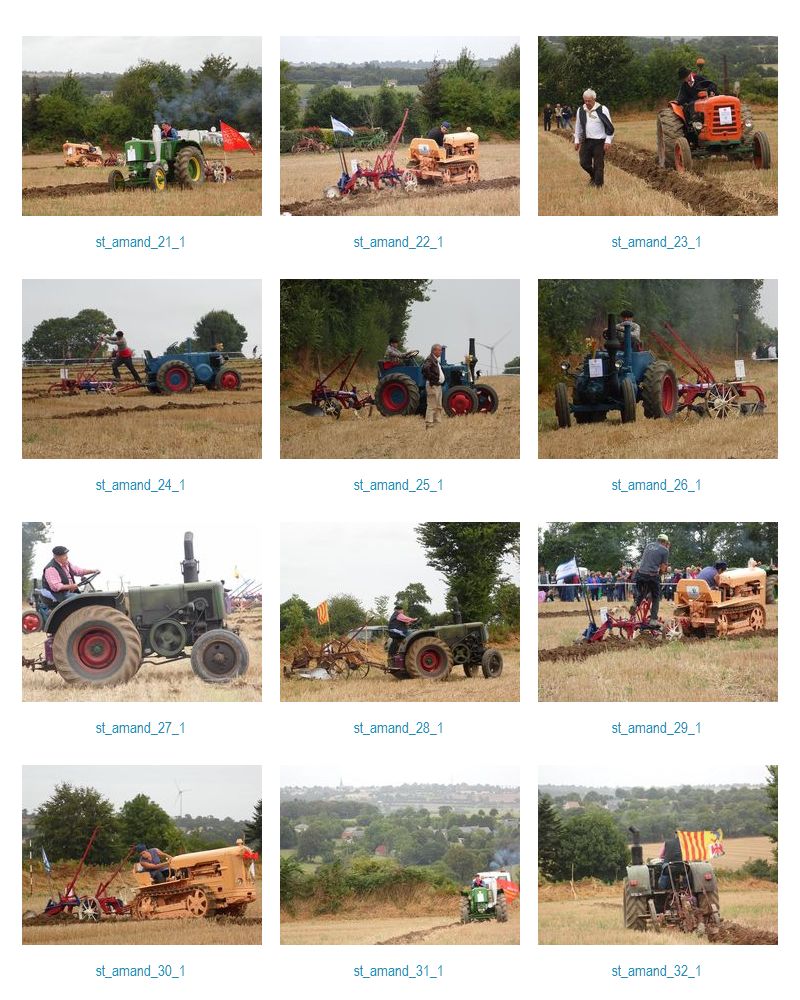Open the photo thumbnail above st_amand_23_1
800x1000 pixels.
[657, 126]
